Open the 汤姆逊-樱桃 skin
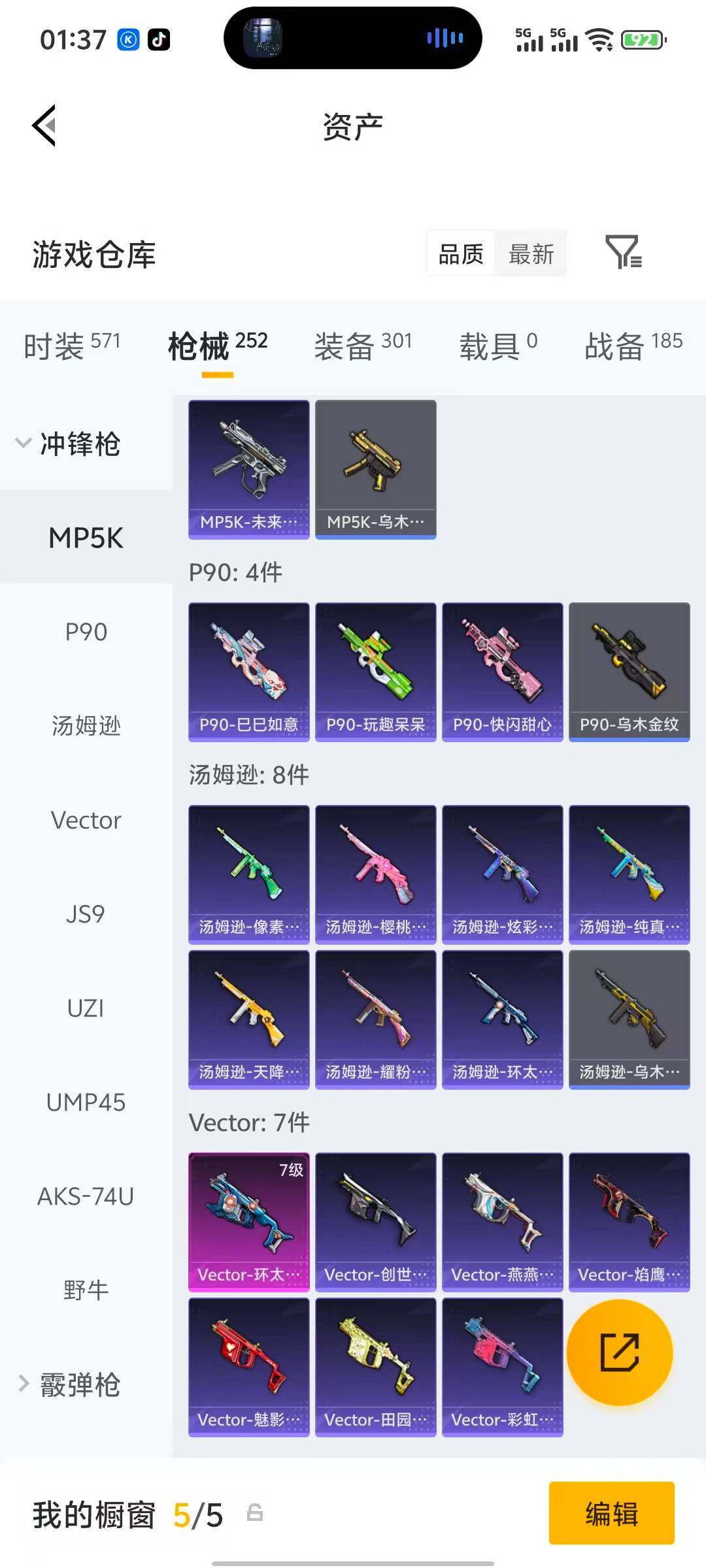706x1568 pixels. point(375,874)
